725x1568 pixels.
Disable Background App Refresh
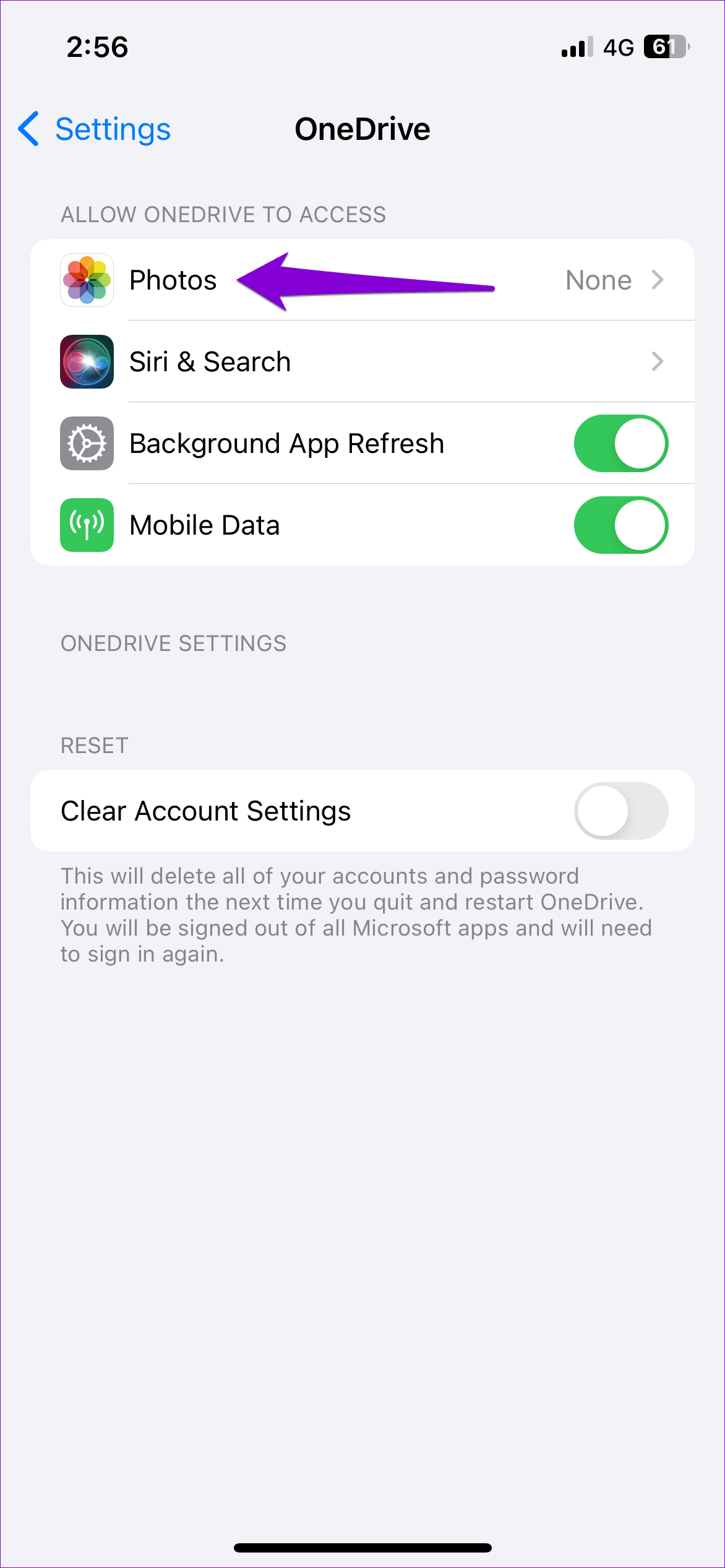click(620, 443)
